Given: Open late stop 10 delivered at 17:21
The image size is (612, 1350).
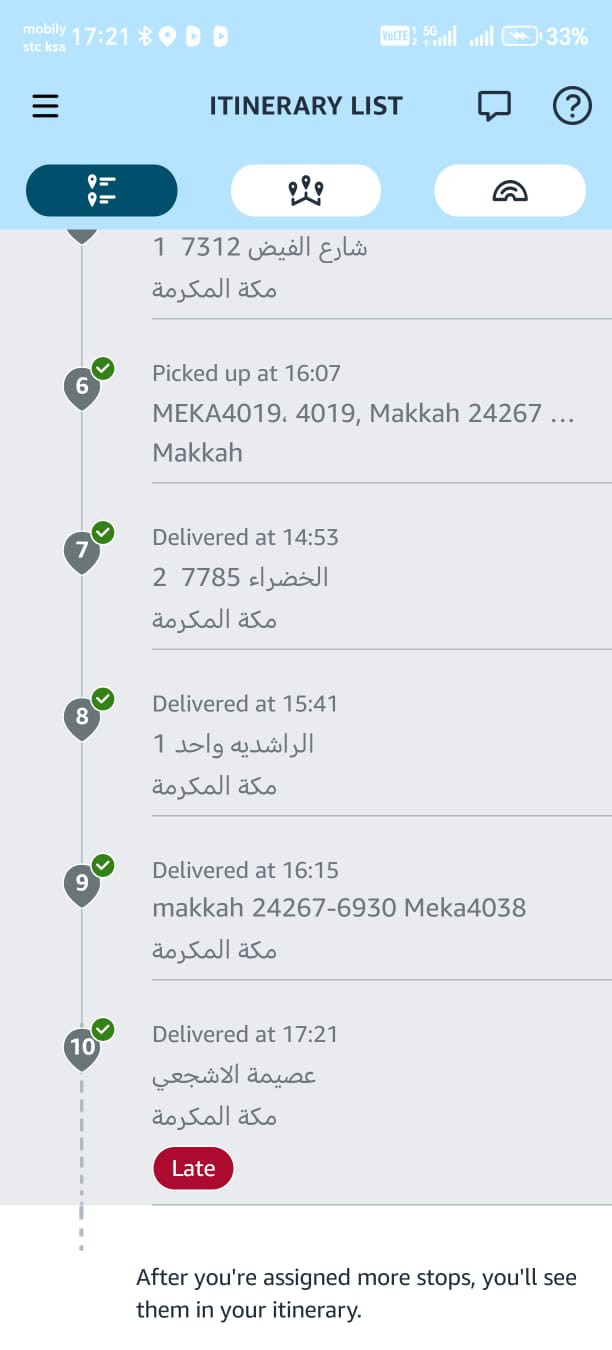Looking at the screenshot, I should 363,1076.
